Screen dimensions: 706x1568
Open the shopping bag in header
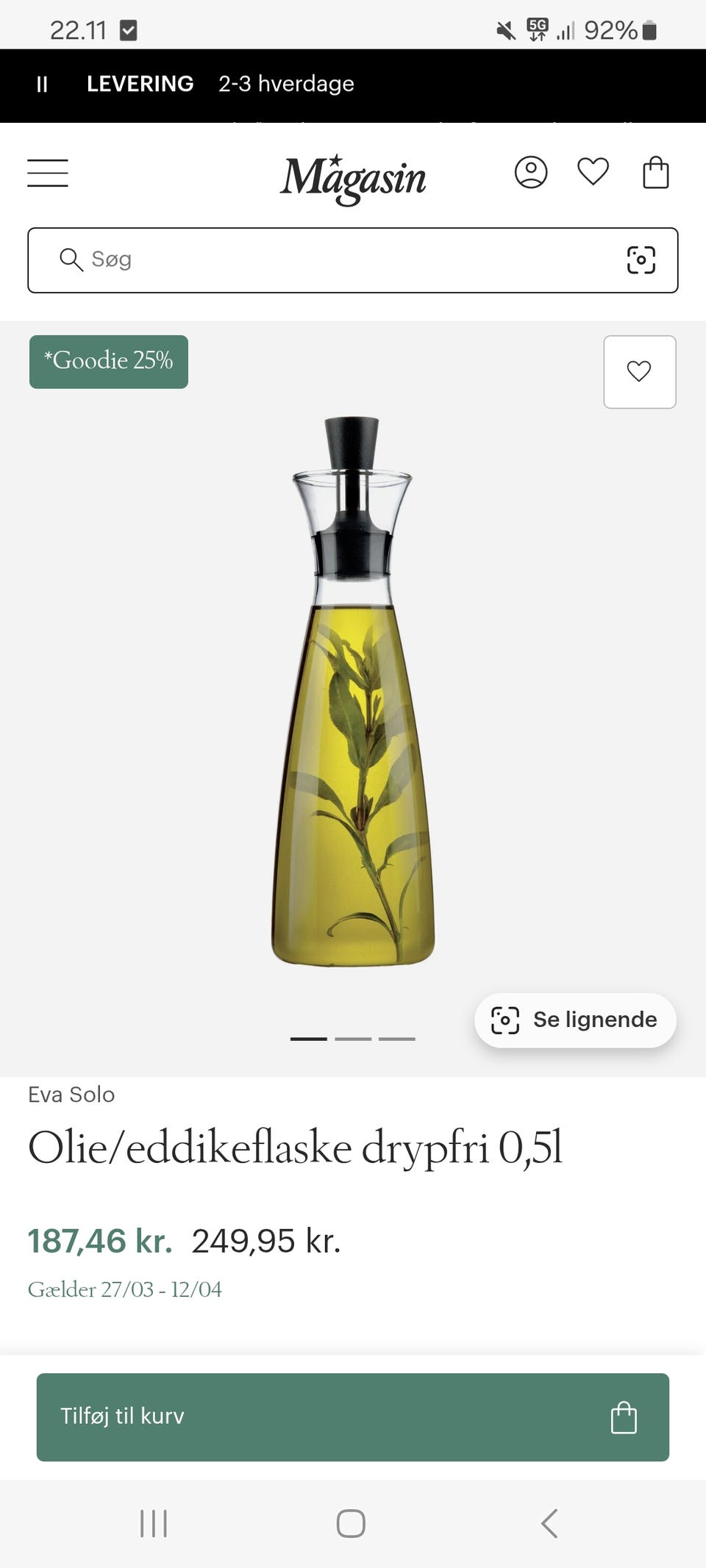[655, 173]
